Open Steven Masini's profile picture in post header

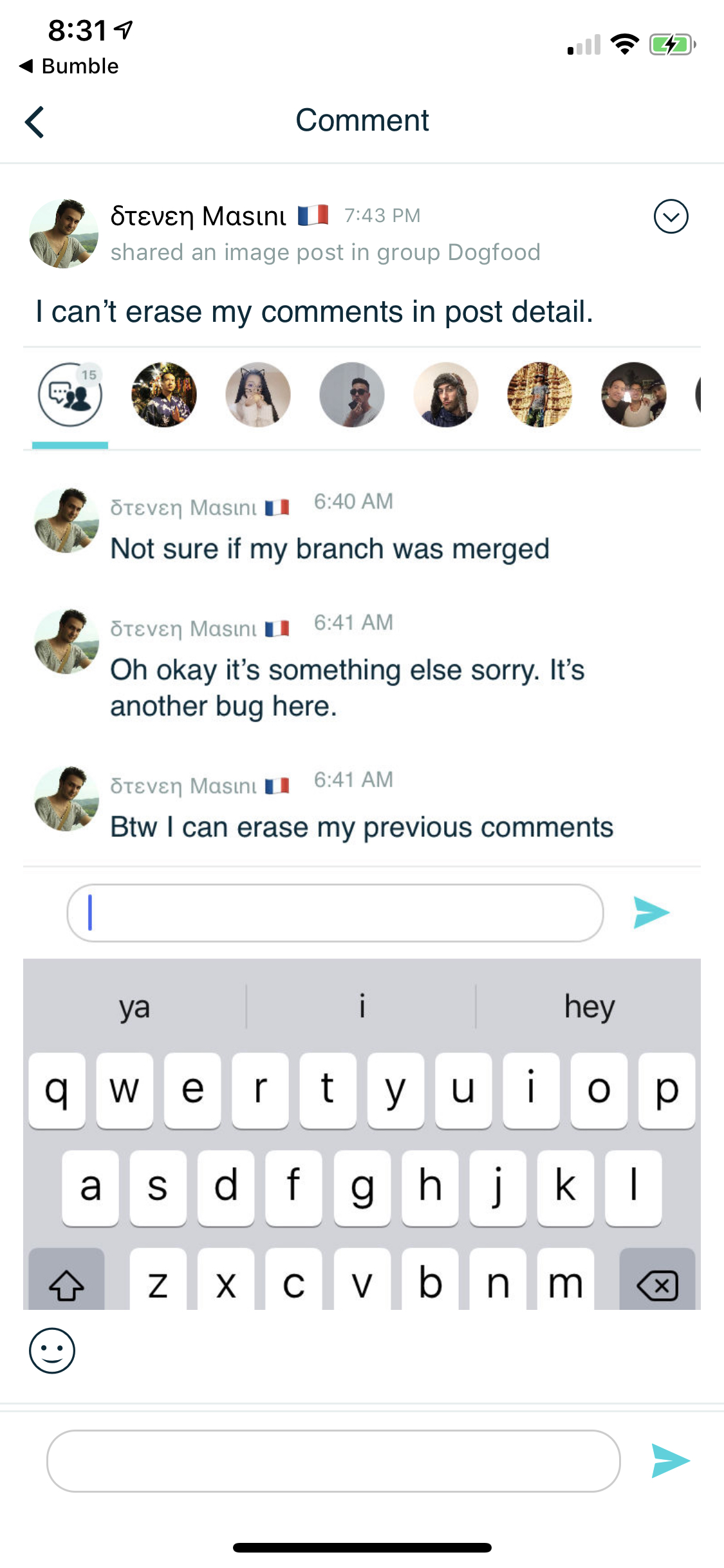coord(64,234)
